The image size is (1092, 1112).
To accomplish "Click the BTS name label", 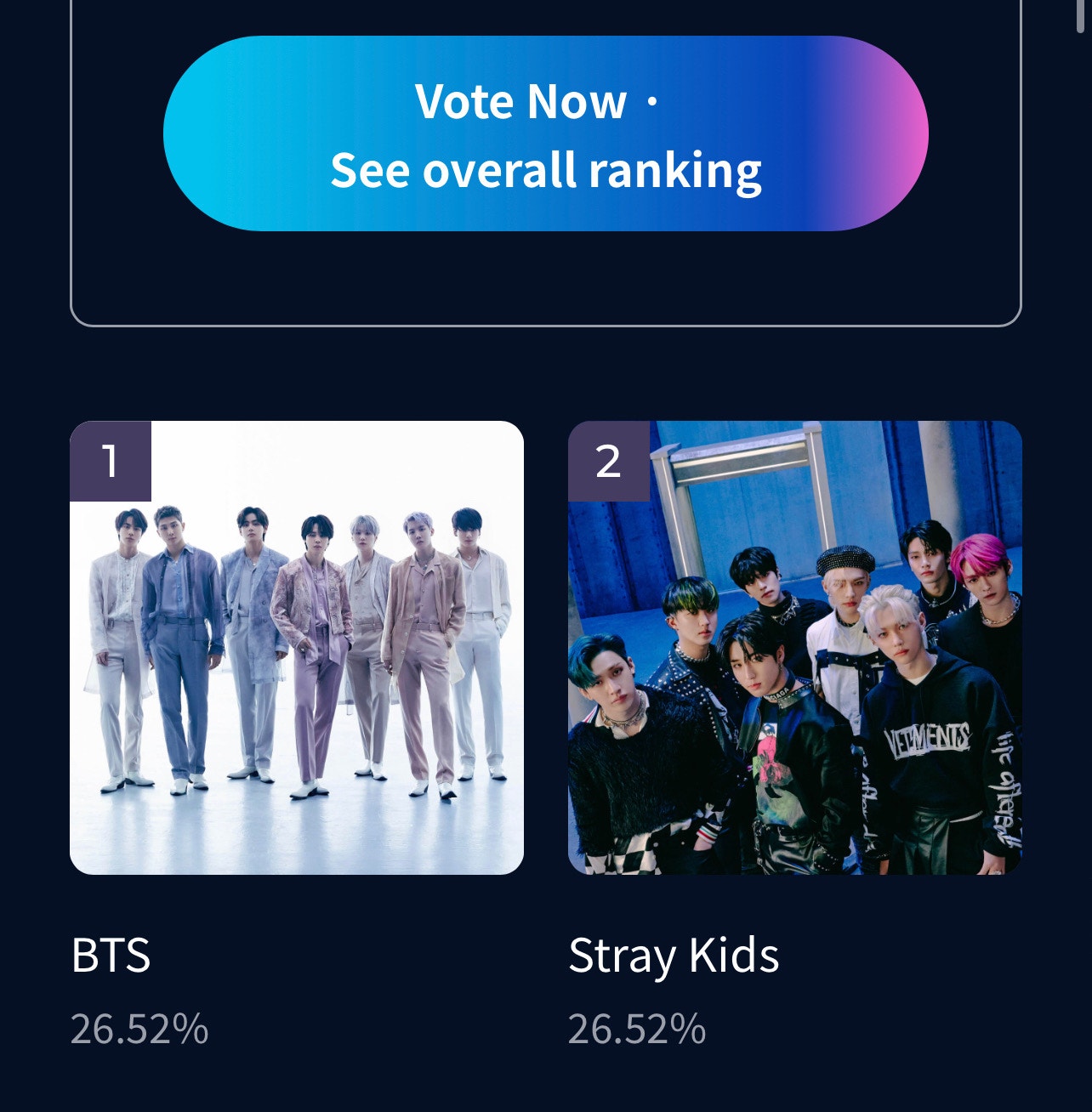I will tap(111, 956).
